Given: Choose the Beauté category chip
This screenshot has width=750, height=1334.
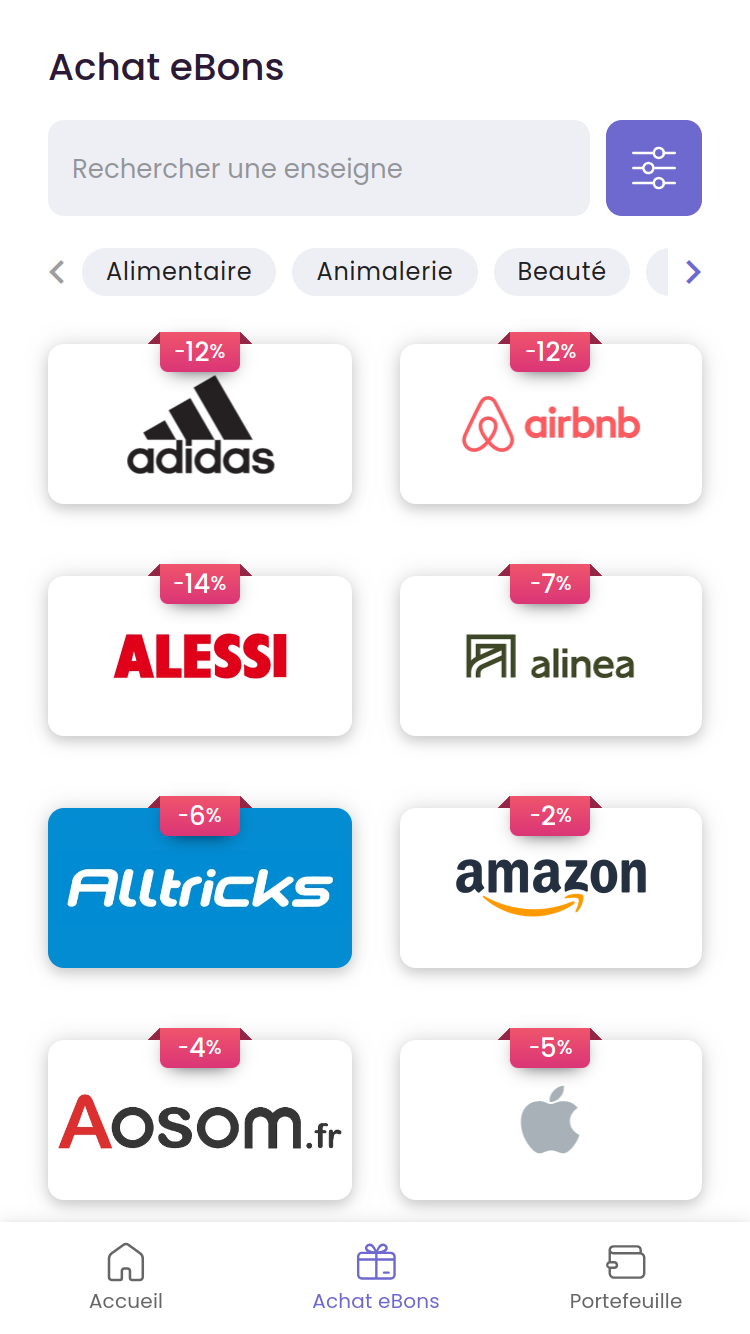Looking at the screenshot, I should [x=561, y=272].
